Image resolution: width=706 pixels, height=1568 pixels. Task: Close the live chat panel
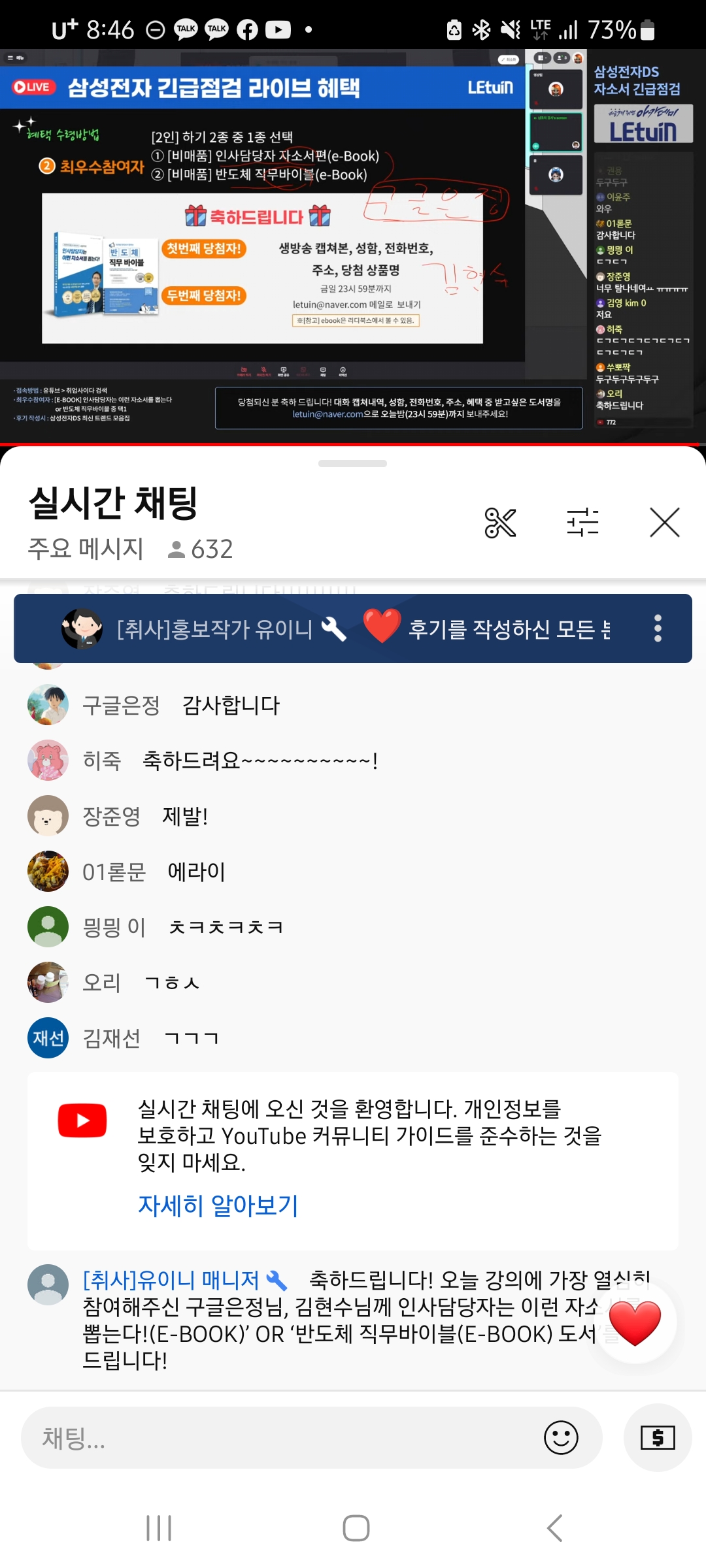[664, 523]
